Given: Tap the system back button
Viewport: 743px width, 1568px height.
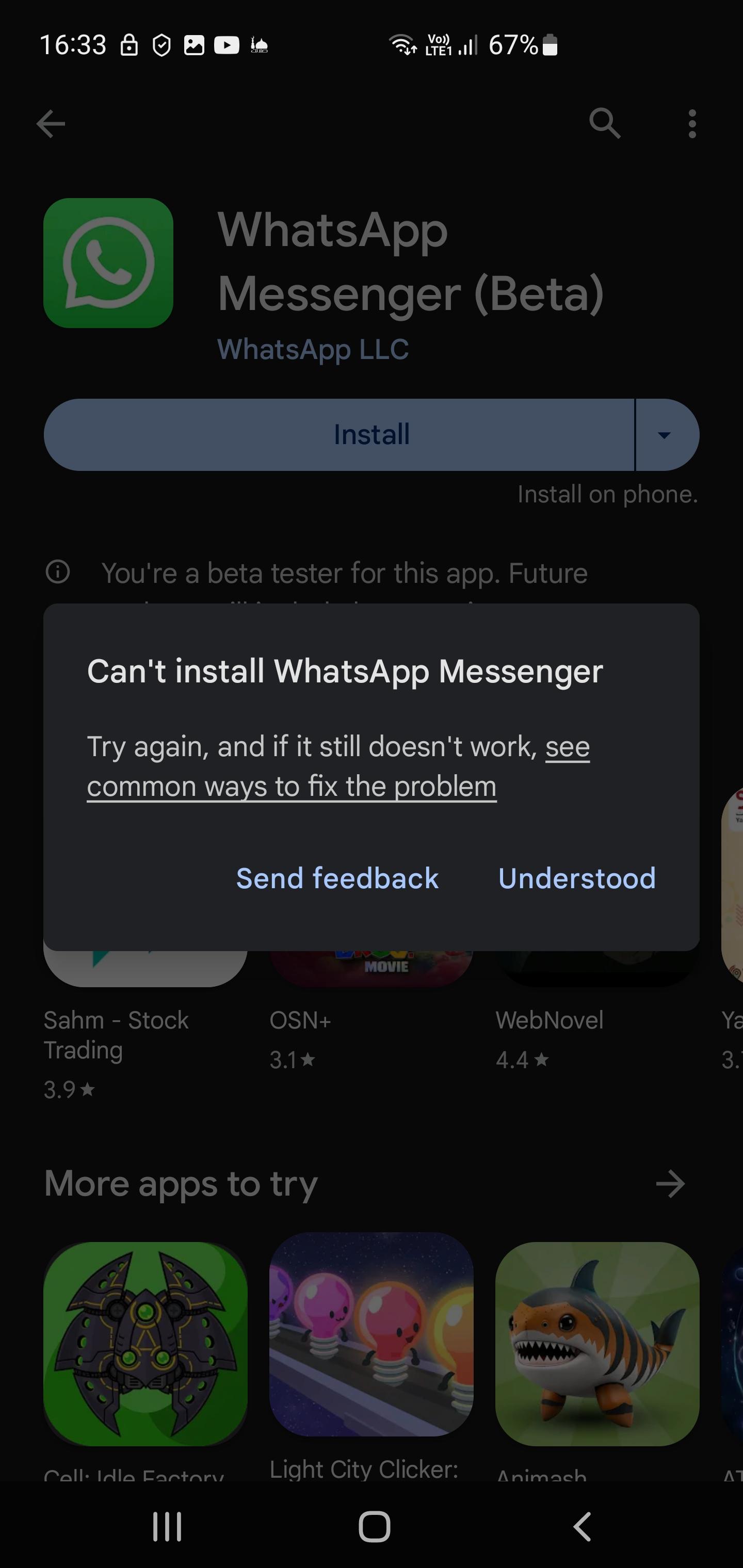Looking at the screenshot, I should tap(582, 1526).
